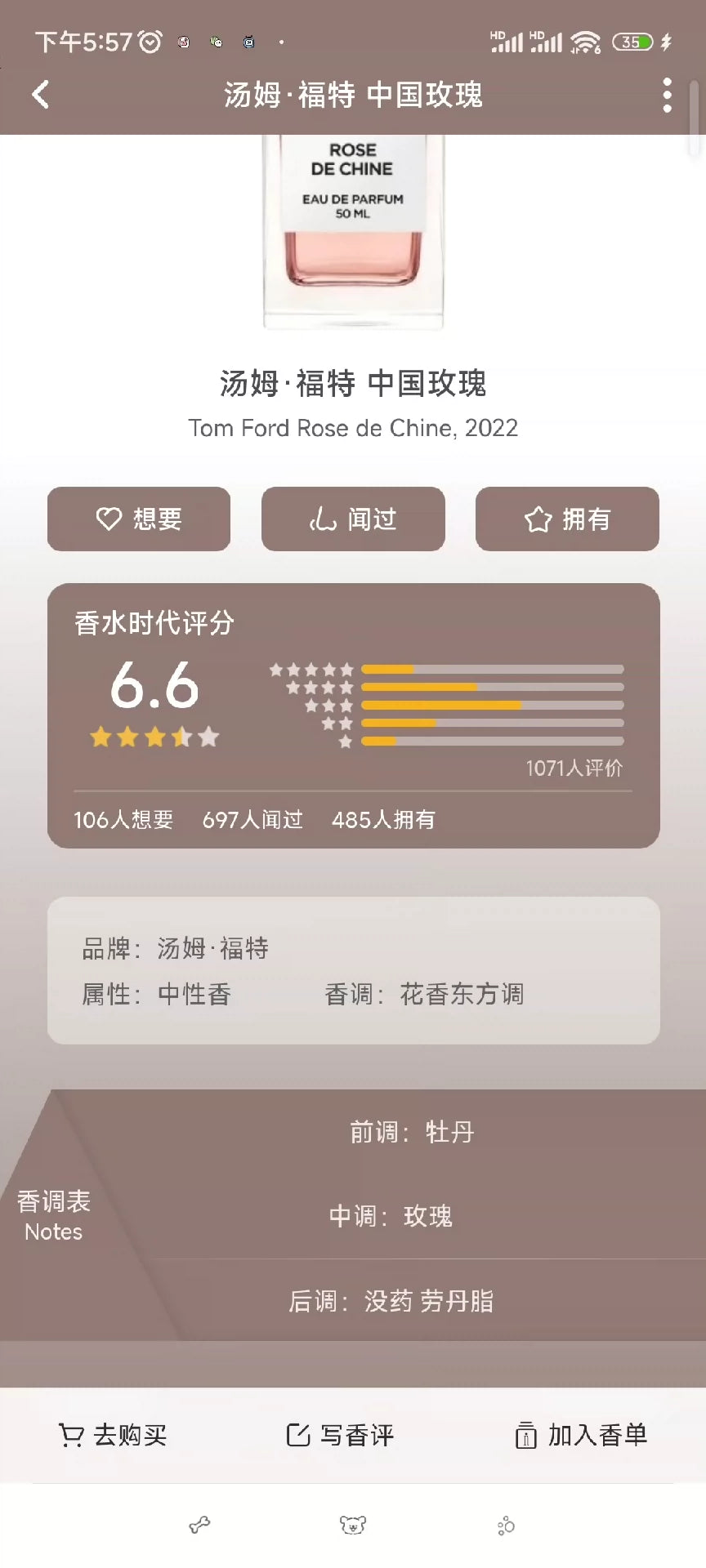Screen dimensions: 706x1568
Task: Add perfume via 加入香单
Action: point(581,1435)
